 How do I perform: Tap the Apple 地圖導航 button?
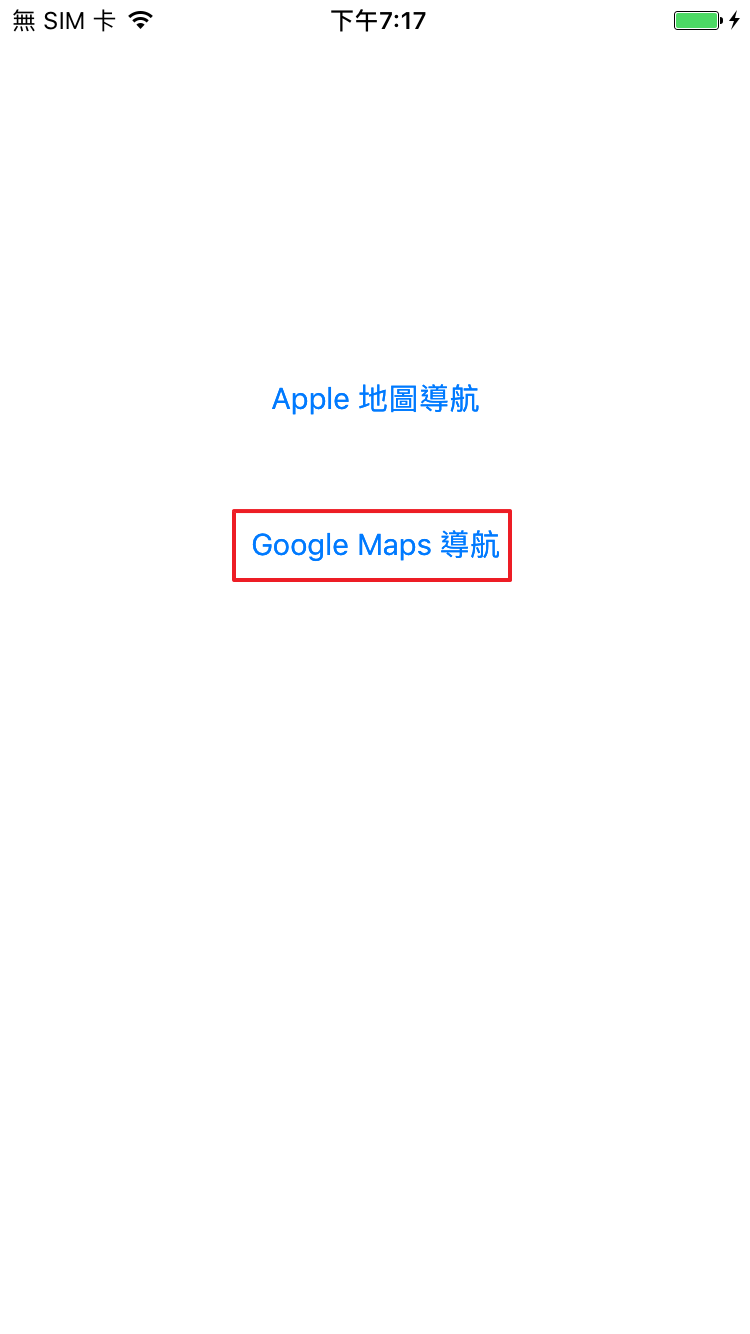(x=375, y=399)
